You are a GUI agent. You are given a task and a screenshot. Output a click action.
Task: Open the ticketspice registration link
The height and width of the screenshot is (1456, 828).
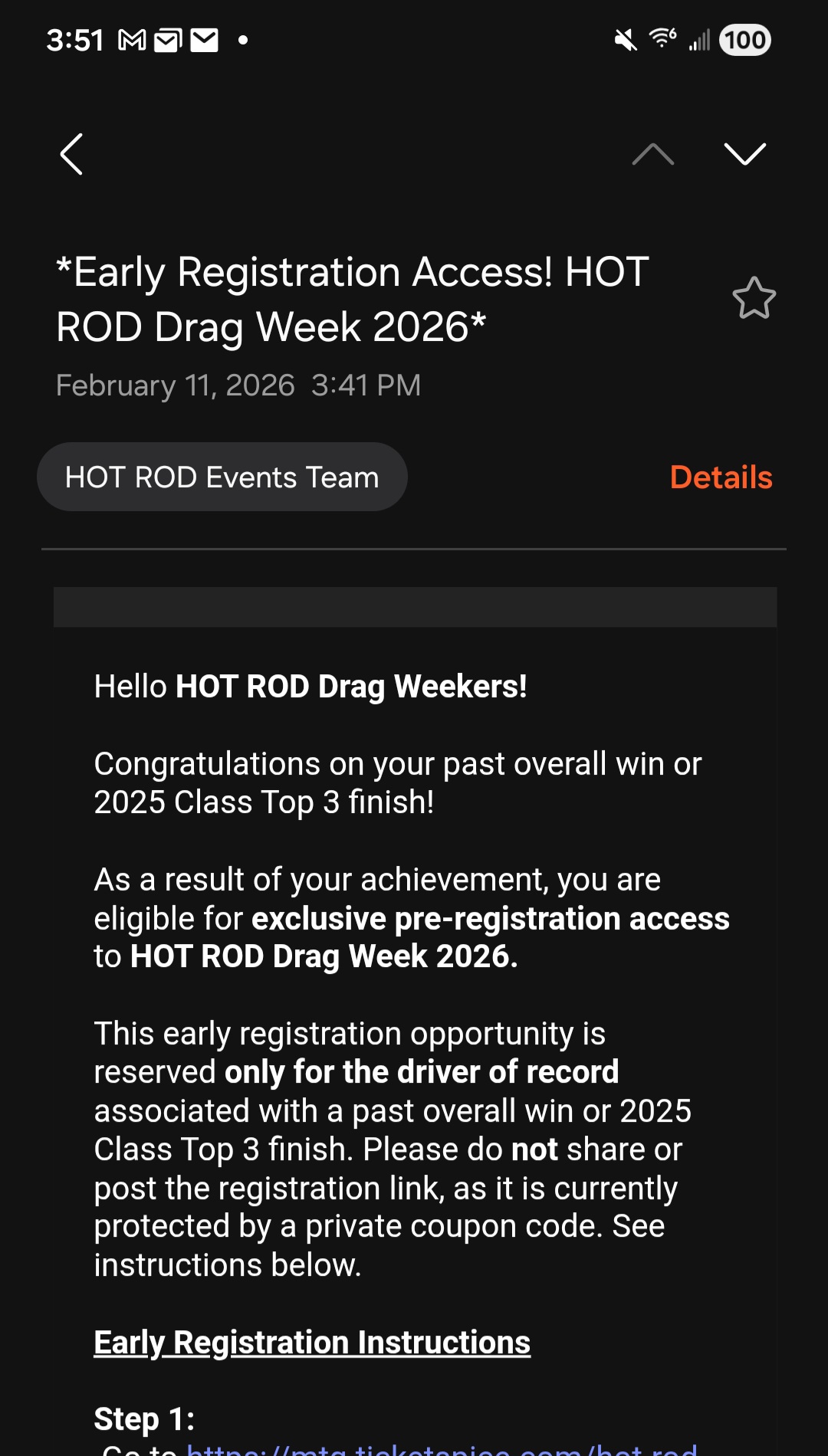point(442,1448)
